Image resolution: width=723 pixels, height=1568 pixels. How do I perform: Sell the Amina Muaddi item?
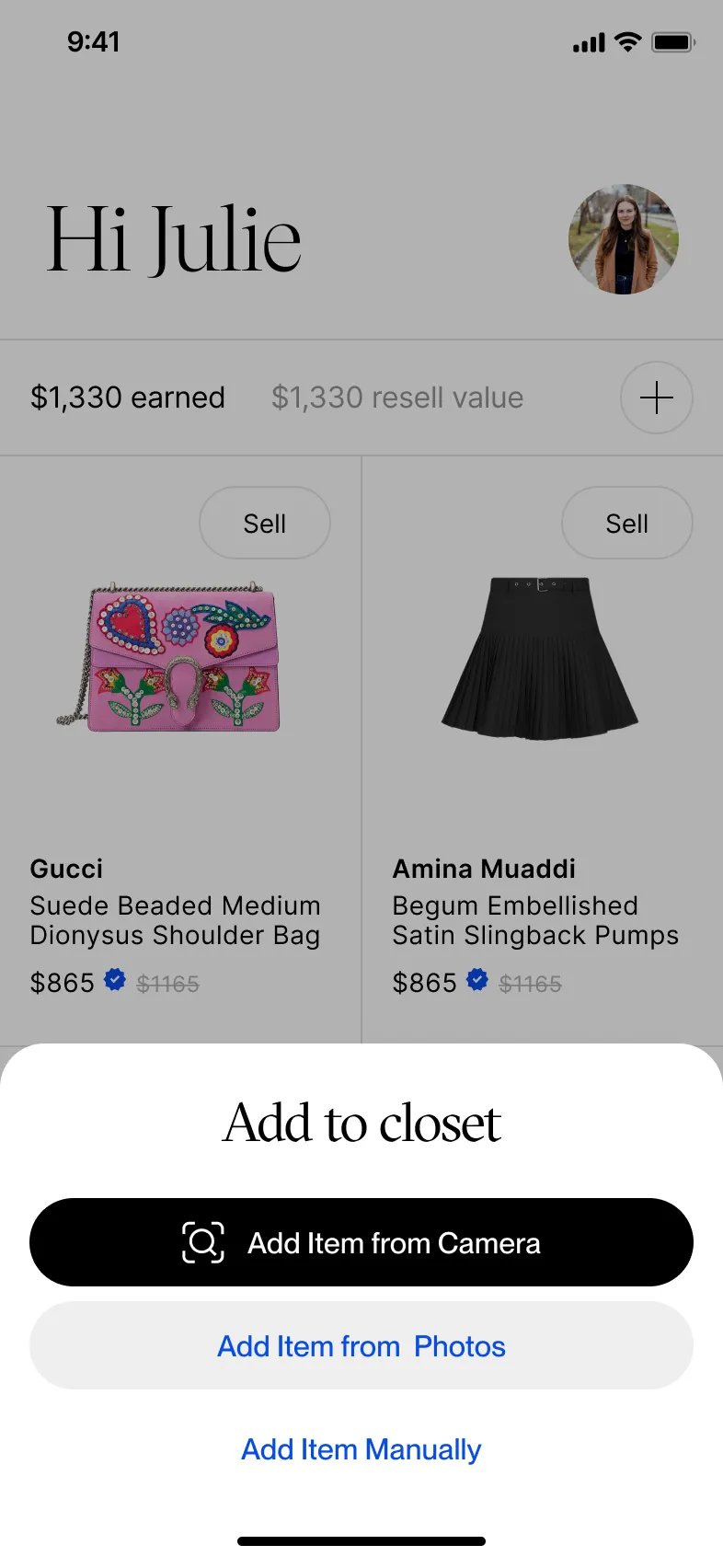[x=626, y=523]
